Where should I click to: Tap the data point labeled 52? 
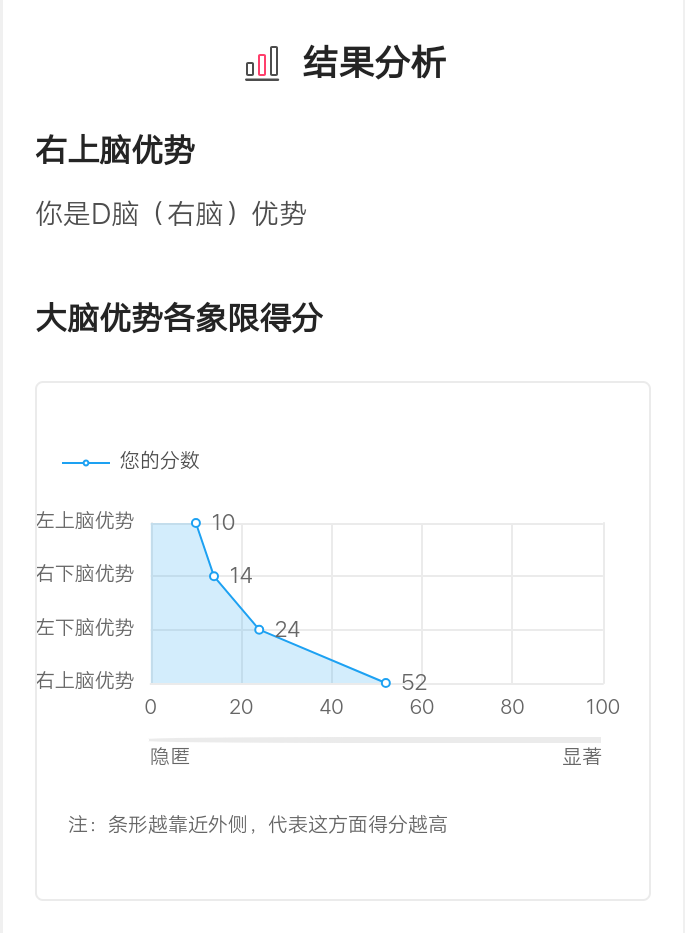coord(386,683)
